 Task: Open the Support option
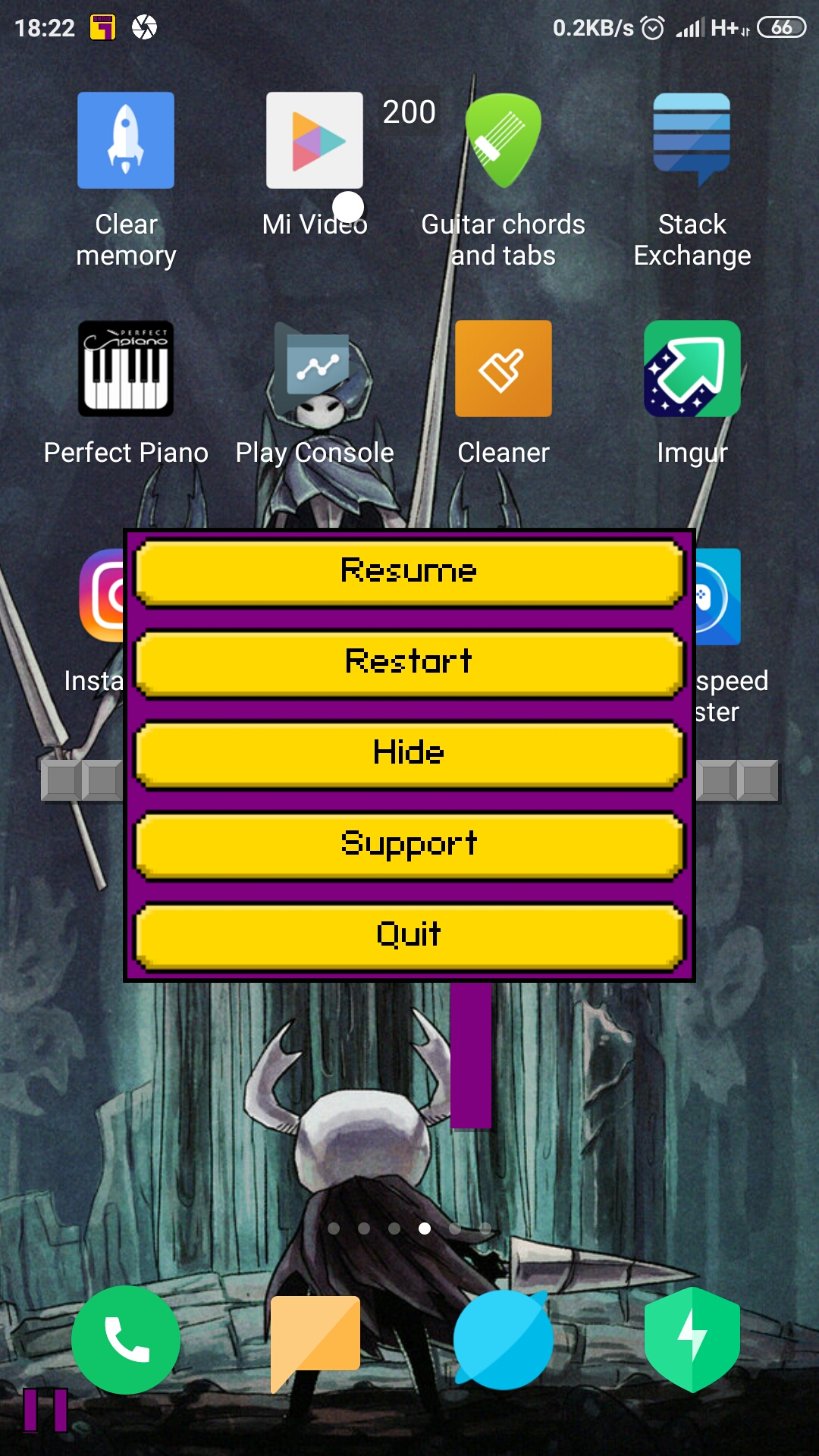409,844
